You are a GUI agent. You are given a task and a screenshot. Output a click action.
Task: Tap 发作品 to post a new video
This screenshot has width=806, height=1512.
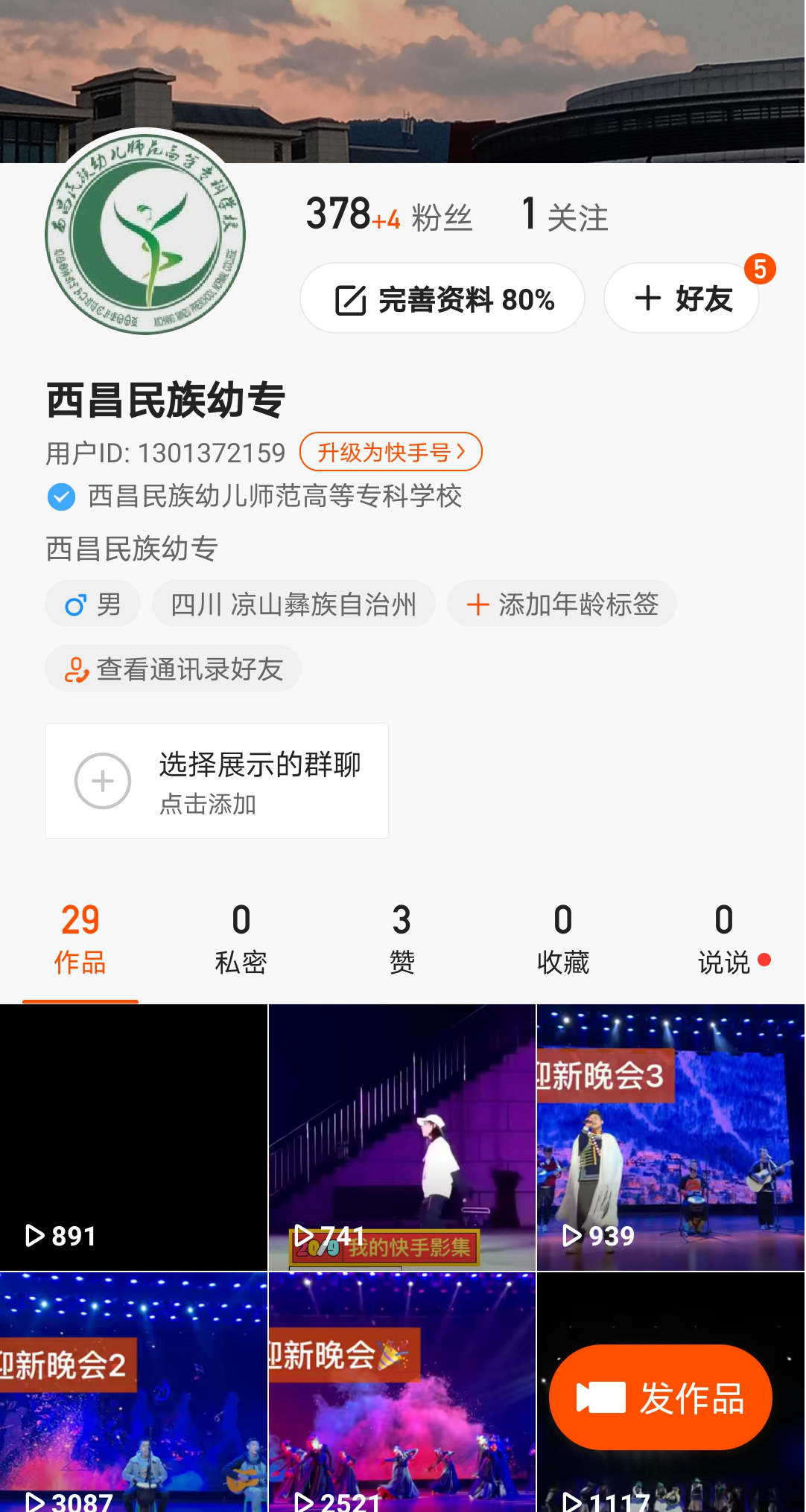pyautogui.click(x=660, y=1397)
